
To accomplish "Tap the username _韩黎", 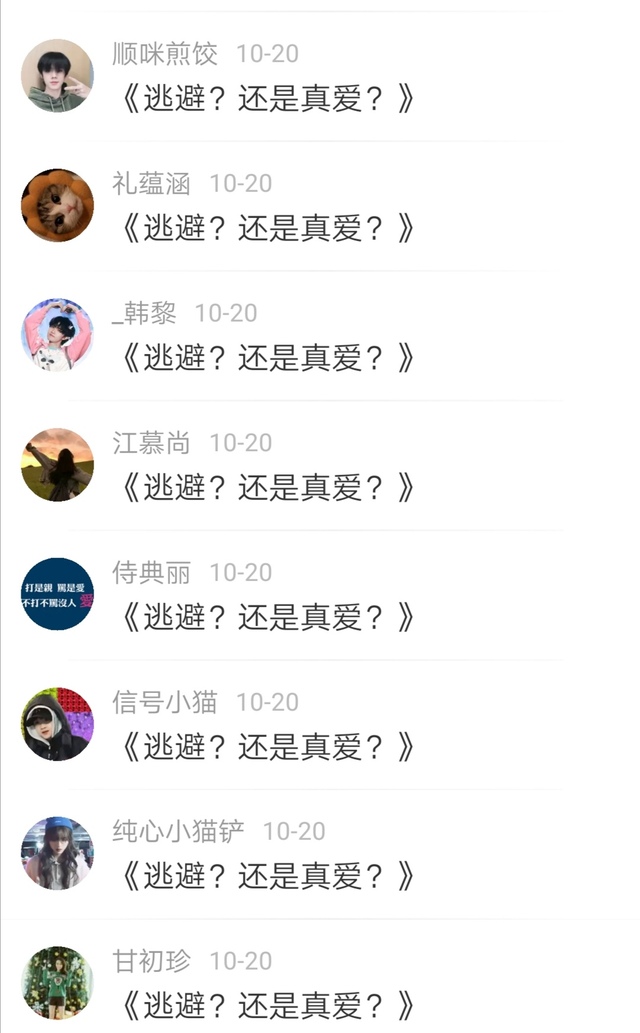I will (144, 313).
